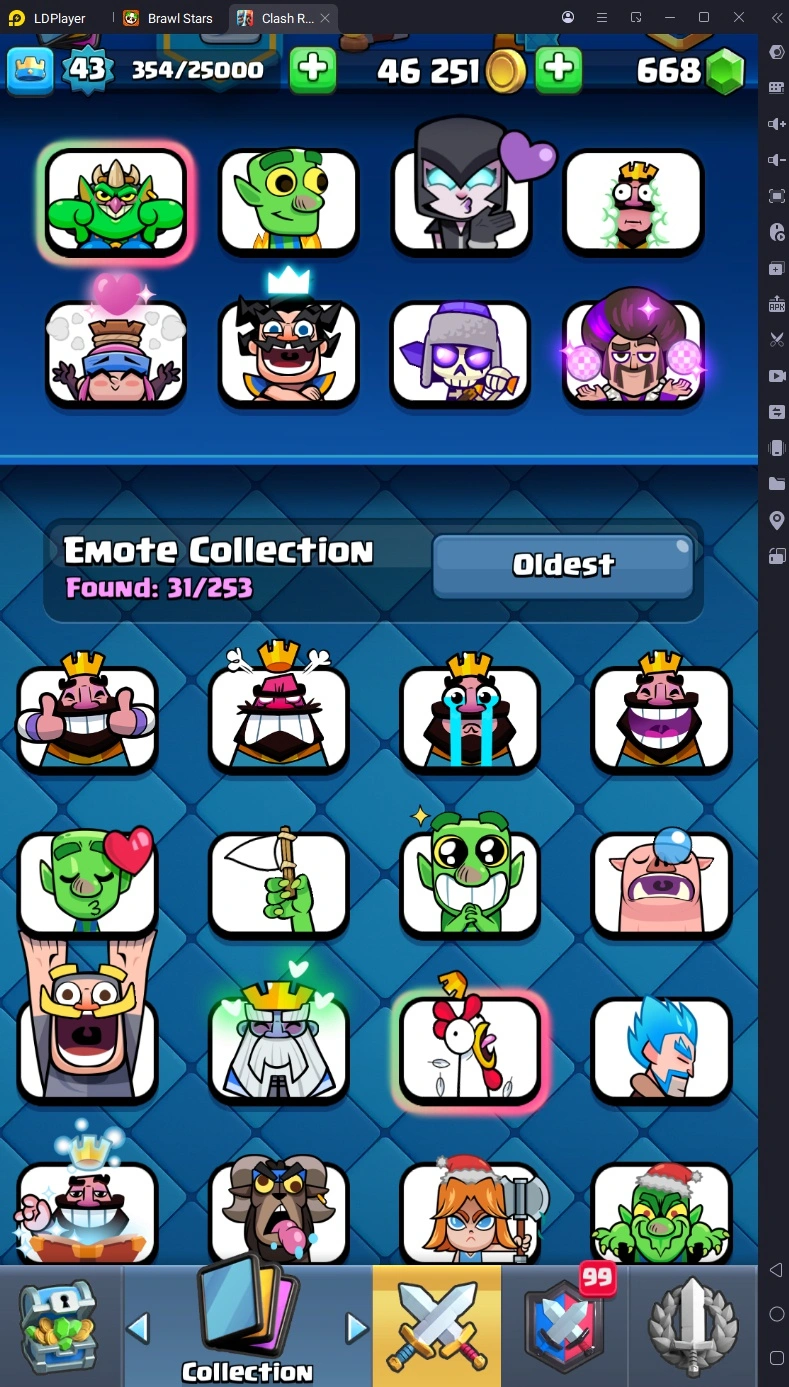The image size is (789, 1387).
Task: Change emote sorting from Oldest
Action: pyautogui.click(x=563, y=566)
